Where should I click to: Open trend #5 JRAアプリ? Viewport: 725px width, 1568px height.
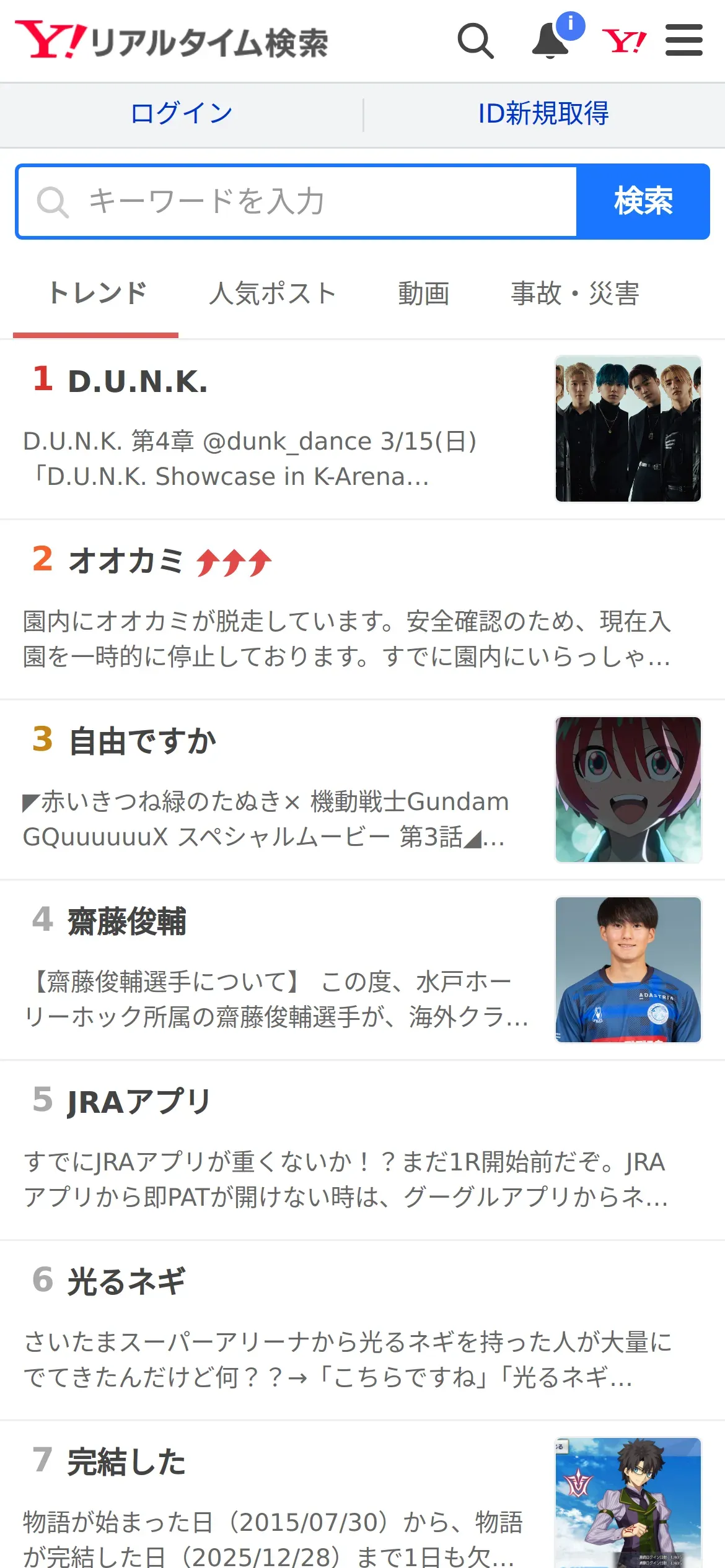(x=139, y=1102)
